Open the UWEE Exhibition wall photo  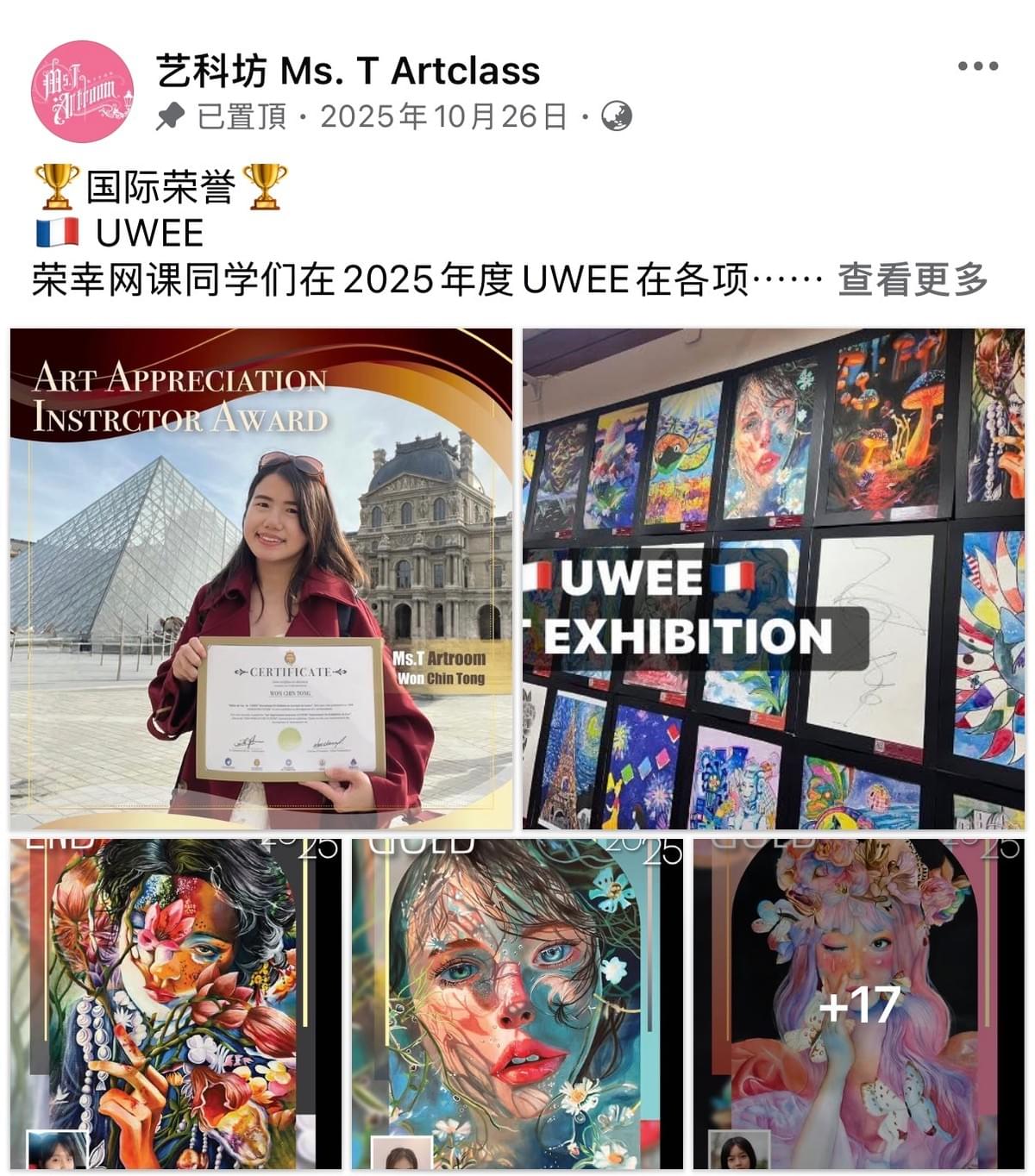[x=774, y=578]
